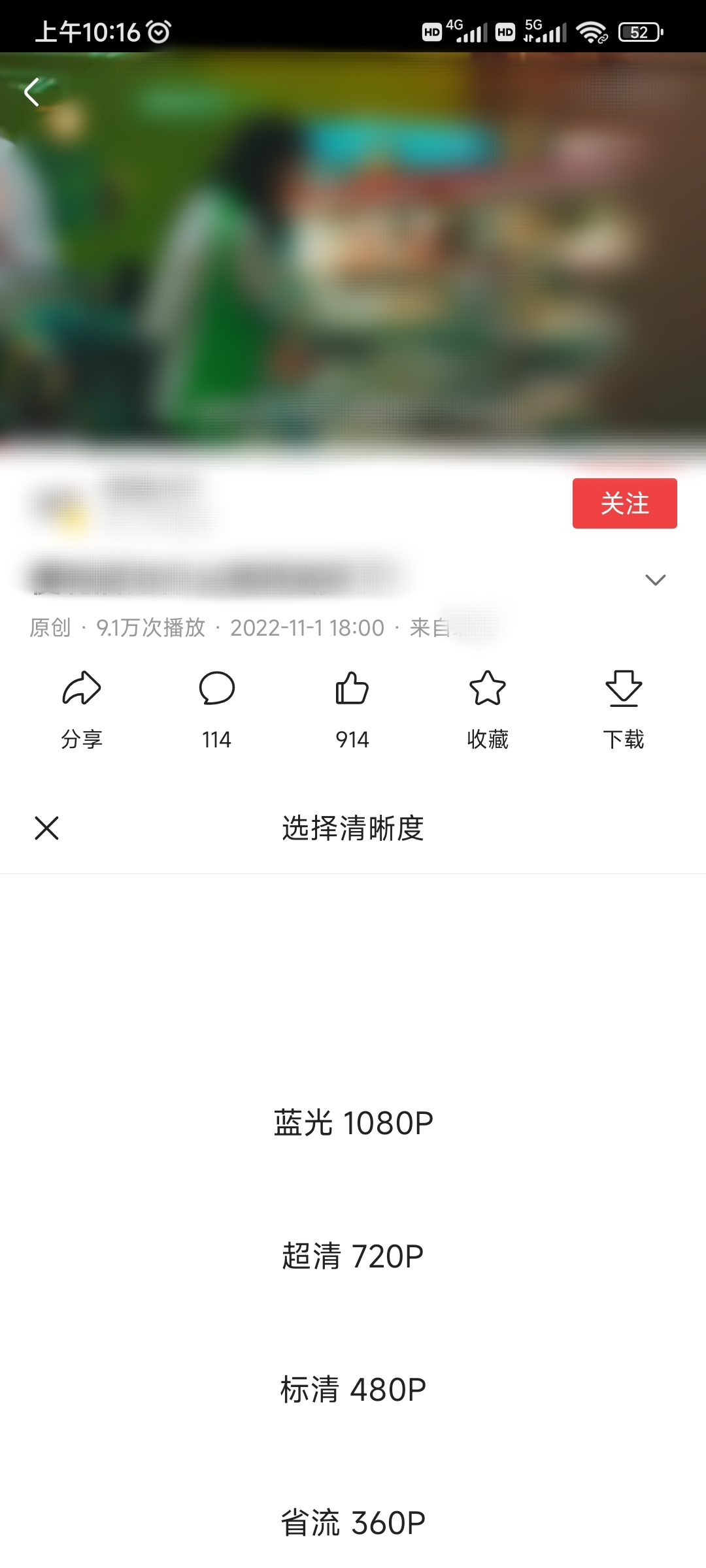Close the quality selection sheet with the X
The height and width of the screenshot is (1568, 706).
pos(46,827)
